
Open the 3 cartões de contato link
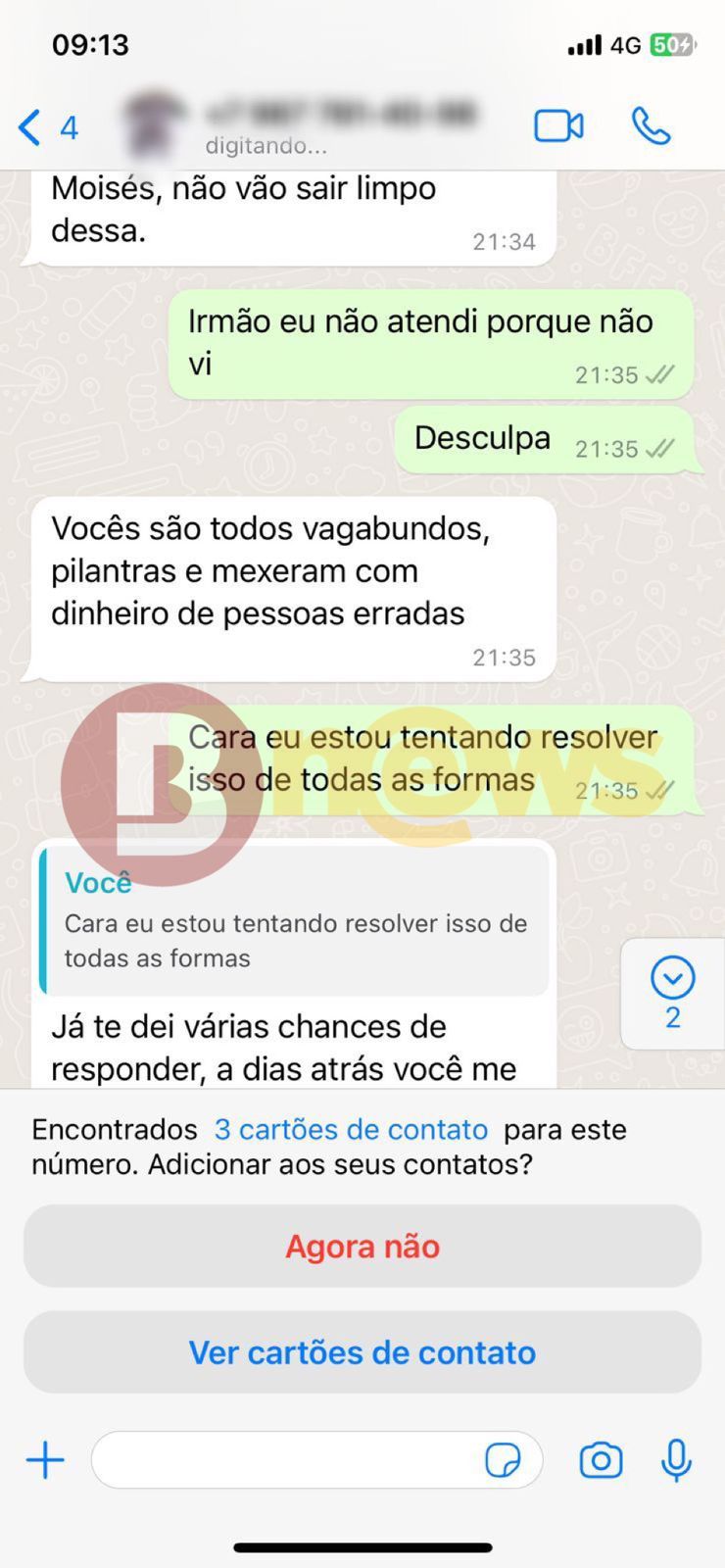coord(351,1130)
